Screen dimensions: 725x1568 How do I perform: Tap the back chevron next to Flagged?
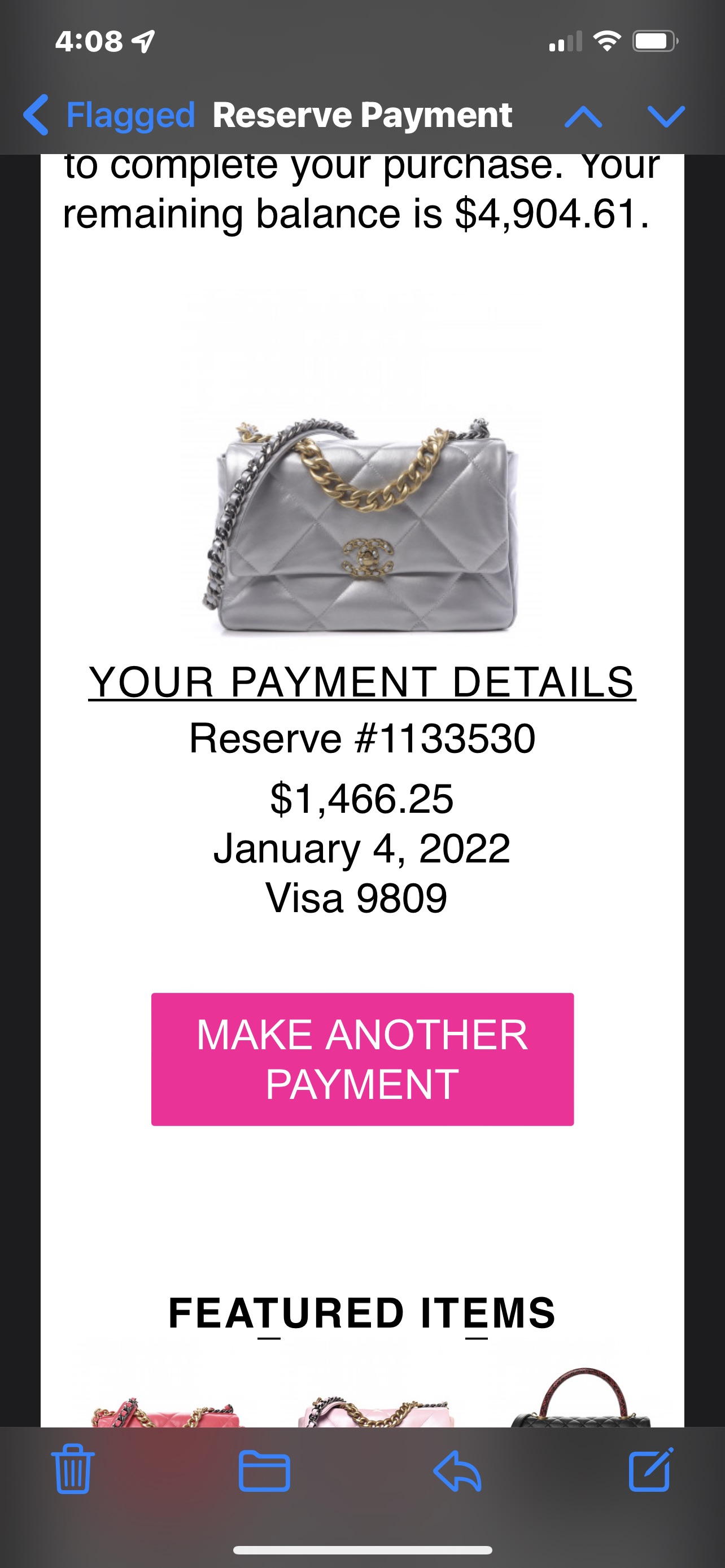(37, 115)
